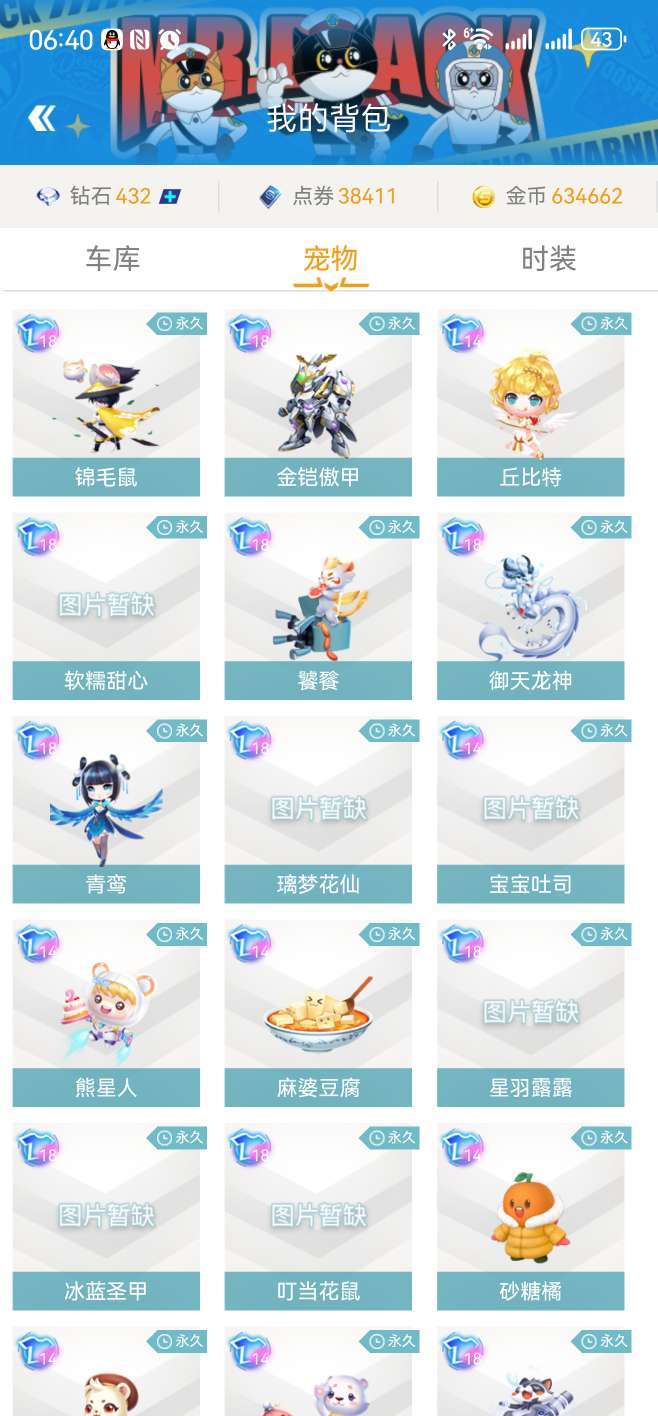This screenshot has width=658, height=1416.
Task: Select the 饕餮 pet card
Action: click(318, 606)
